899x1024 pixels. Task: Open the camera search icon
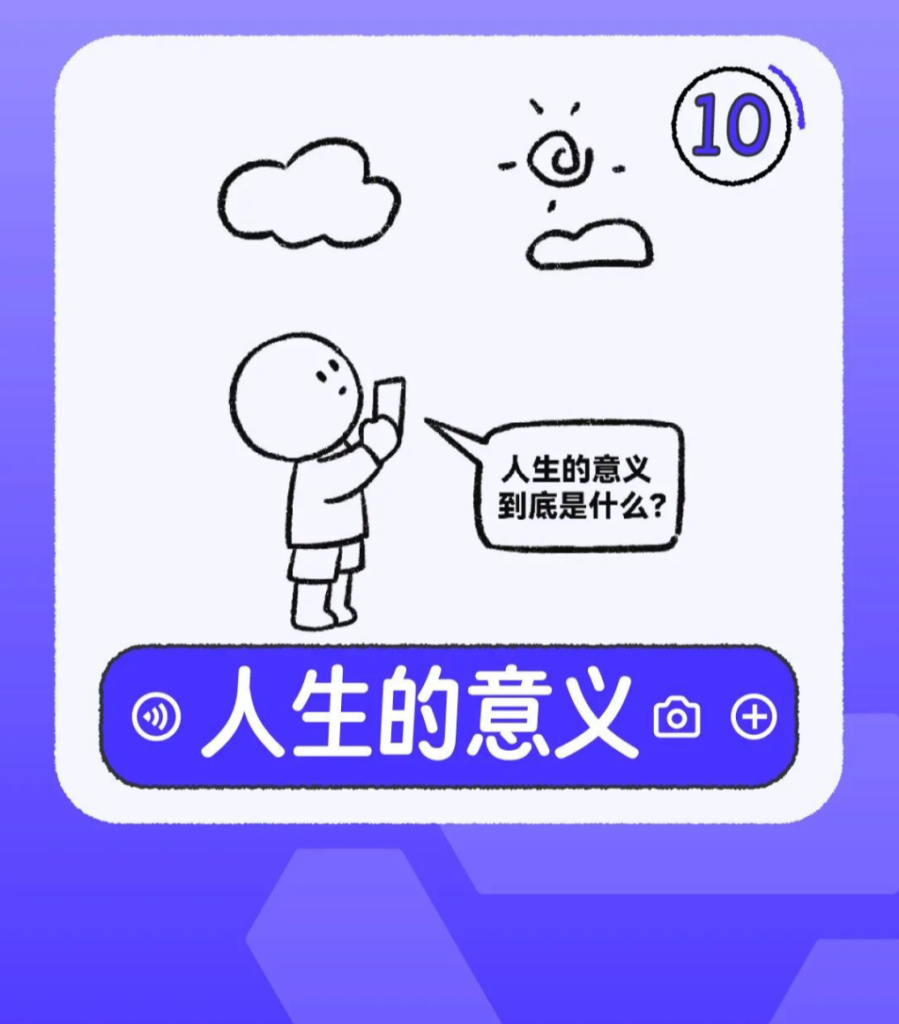677,716
